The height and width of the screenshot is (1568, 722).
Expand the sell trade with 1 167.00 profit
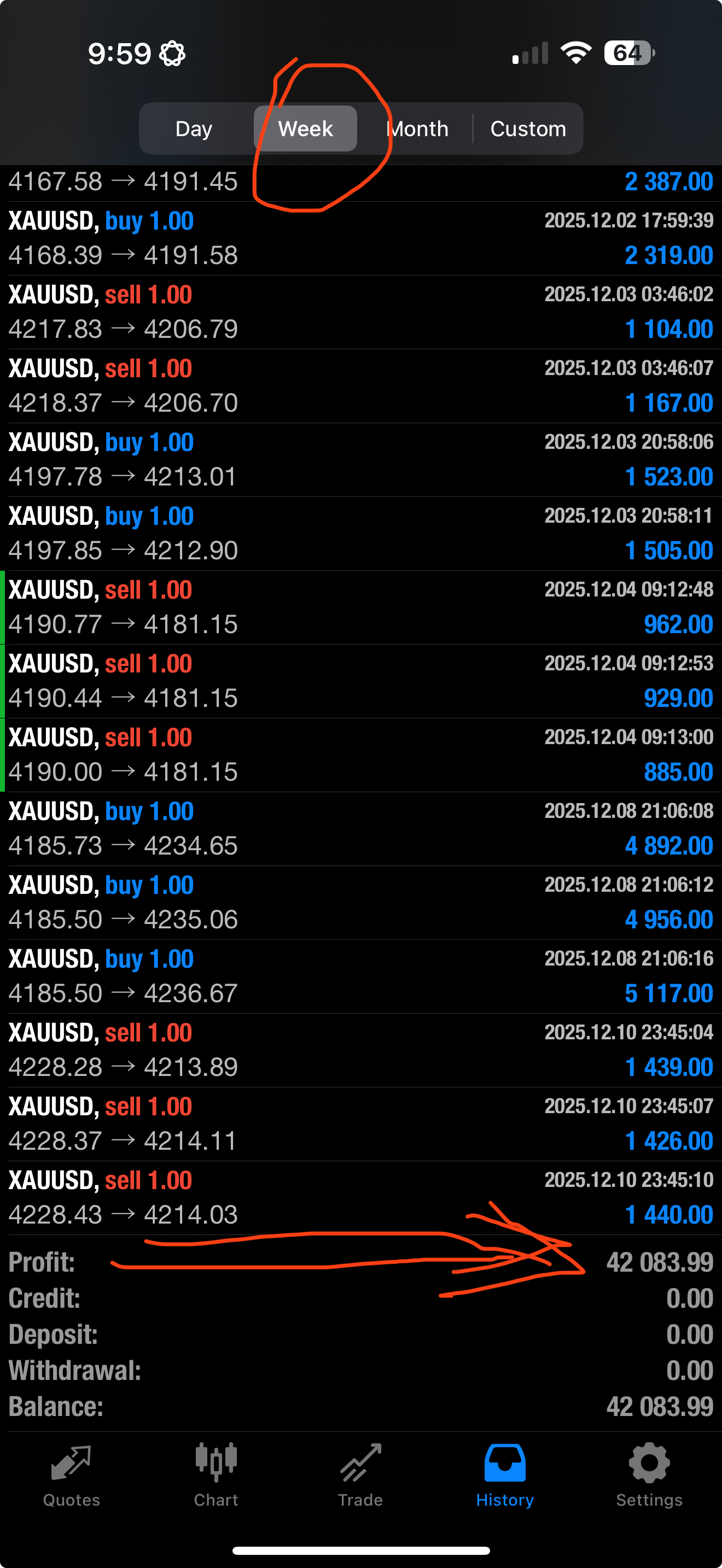[361, 386]
